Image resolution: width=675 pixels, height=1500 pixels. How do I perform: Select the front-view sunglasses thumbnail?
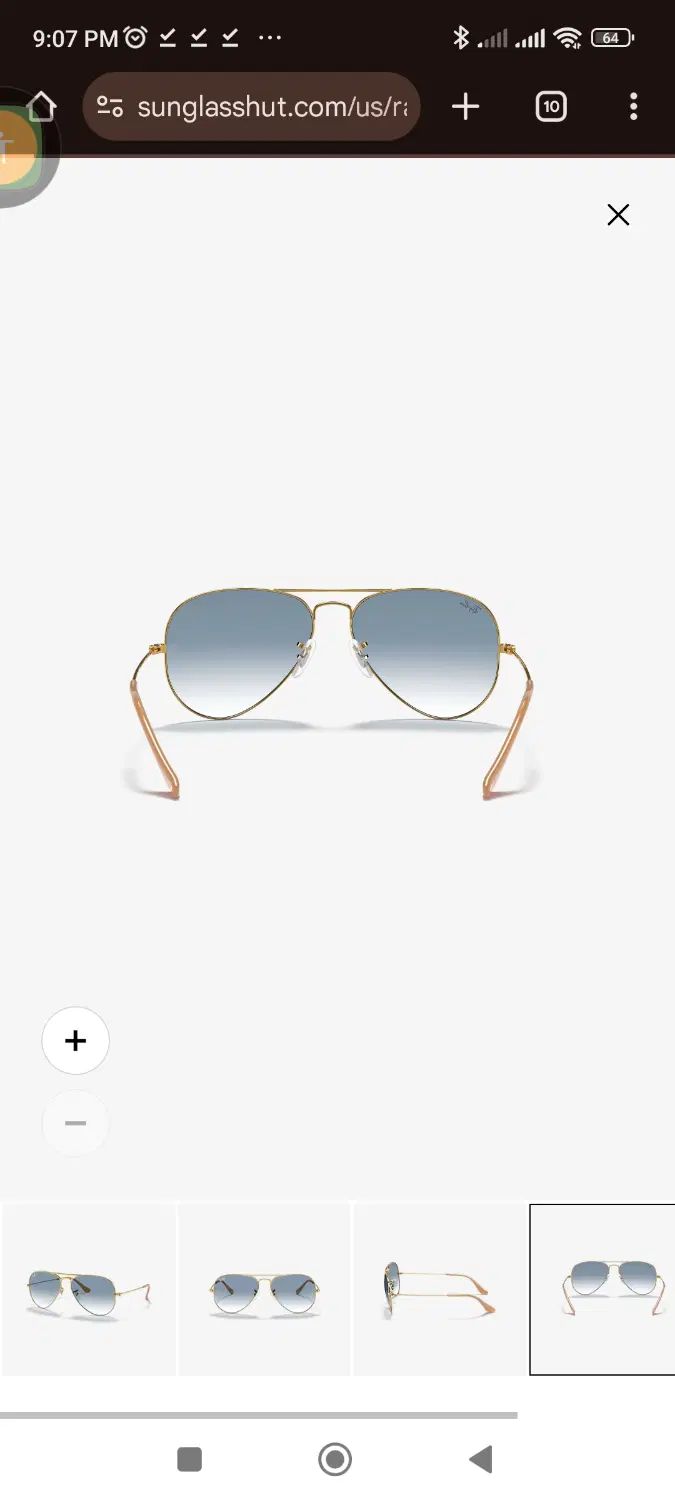[x=264, y=1289]
